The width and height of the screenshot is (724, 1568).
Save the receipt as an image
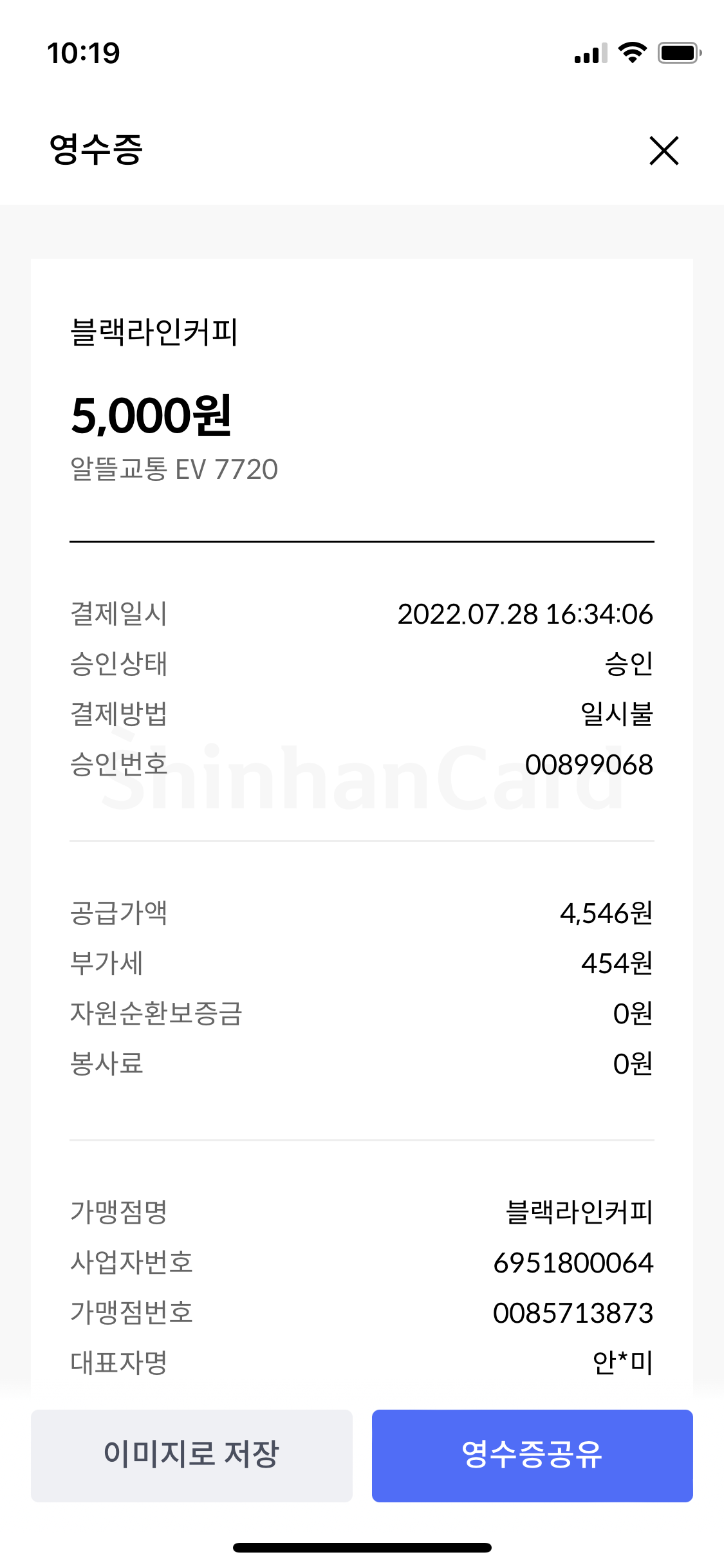(x=192, y=1455)
